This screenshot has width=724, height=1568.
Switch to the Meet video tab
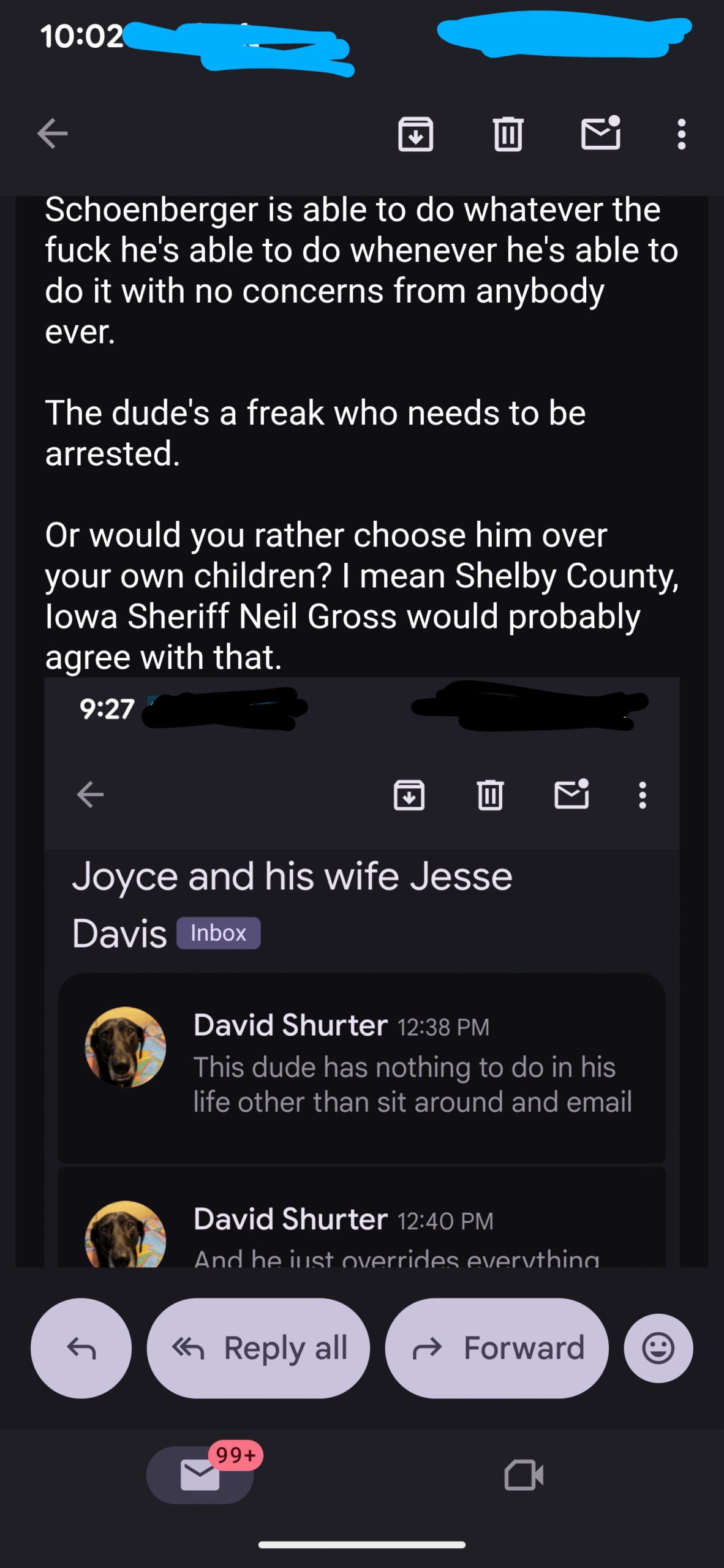(524, 1474)
